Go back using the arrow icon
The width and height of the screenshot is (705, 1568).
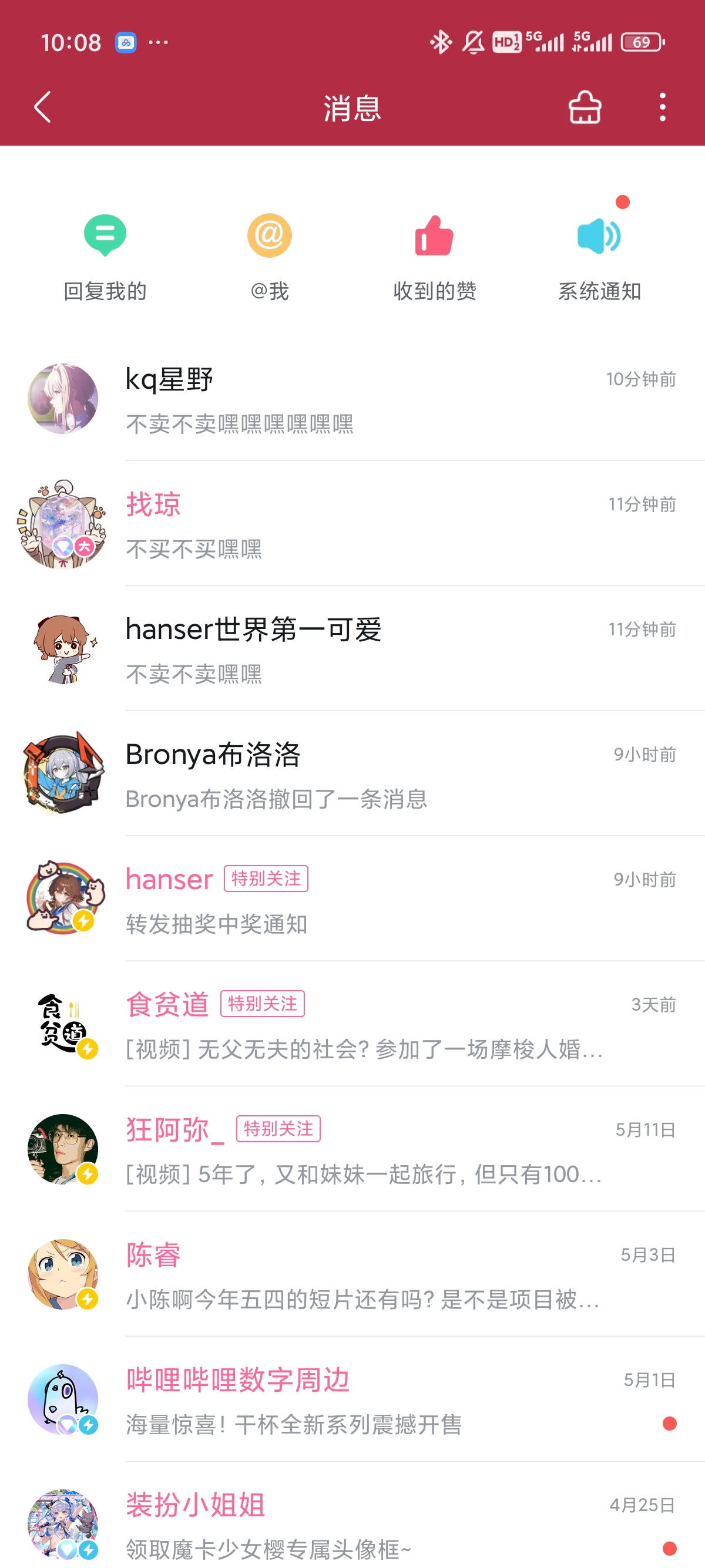coord(41,106)
